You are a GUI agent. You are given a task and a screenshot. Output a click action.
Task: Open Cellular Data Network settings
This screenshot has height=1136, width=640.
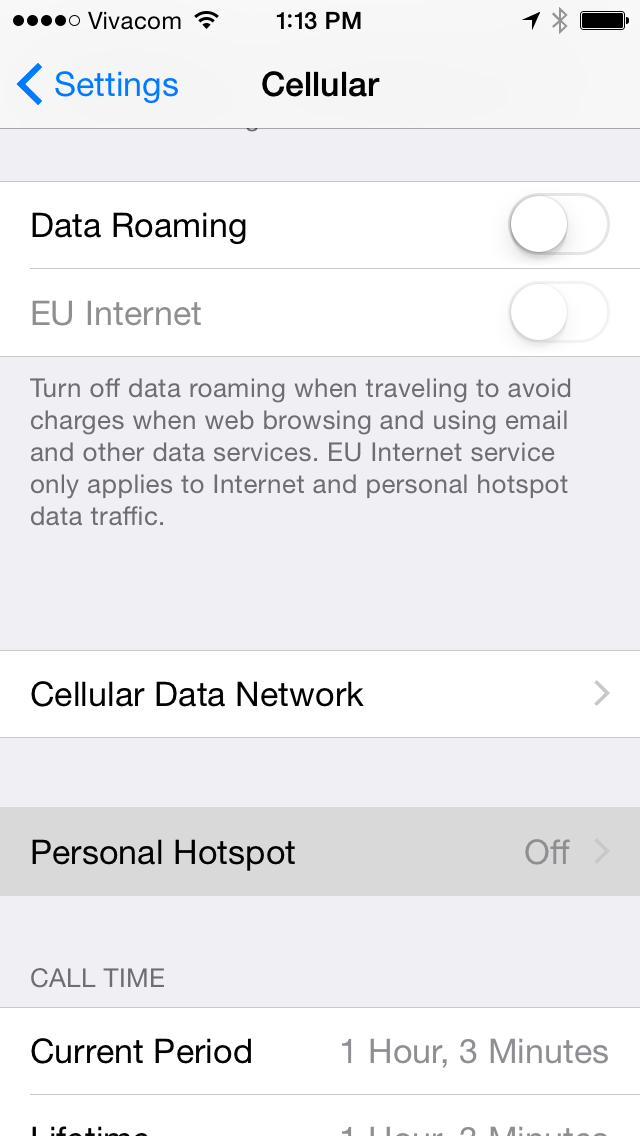point(320,694)
